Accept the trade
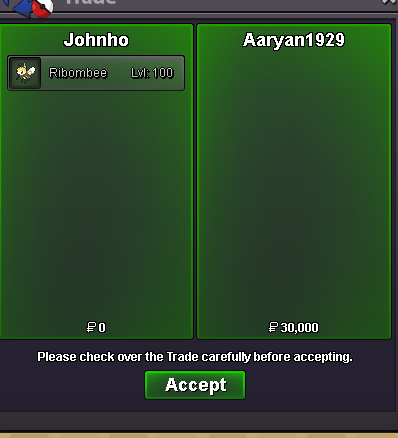The width and height of the screenshot is (398, 438). point(195,385)
